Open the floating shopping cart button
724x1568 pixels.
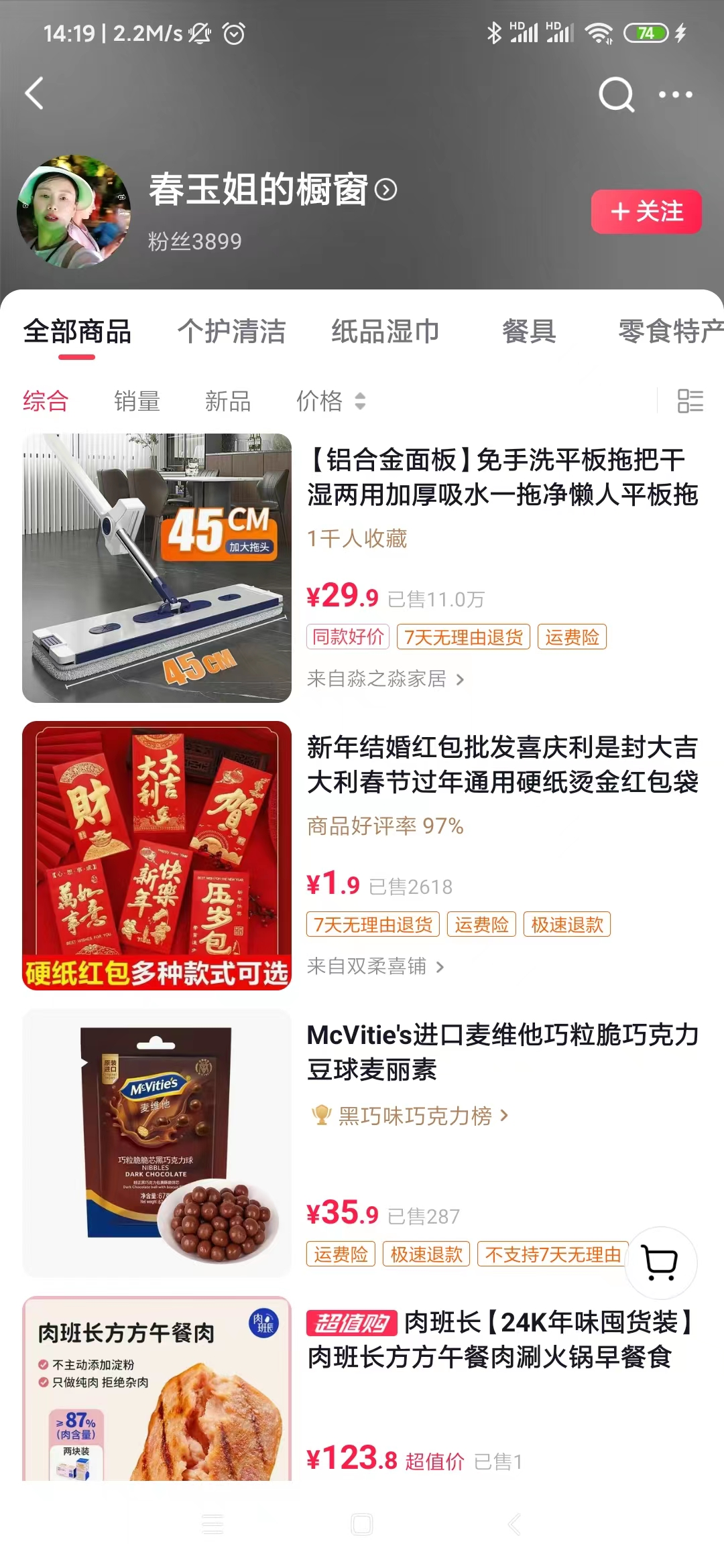tap(660, 1262)
